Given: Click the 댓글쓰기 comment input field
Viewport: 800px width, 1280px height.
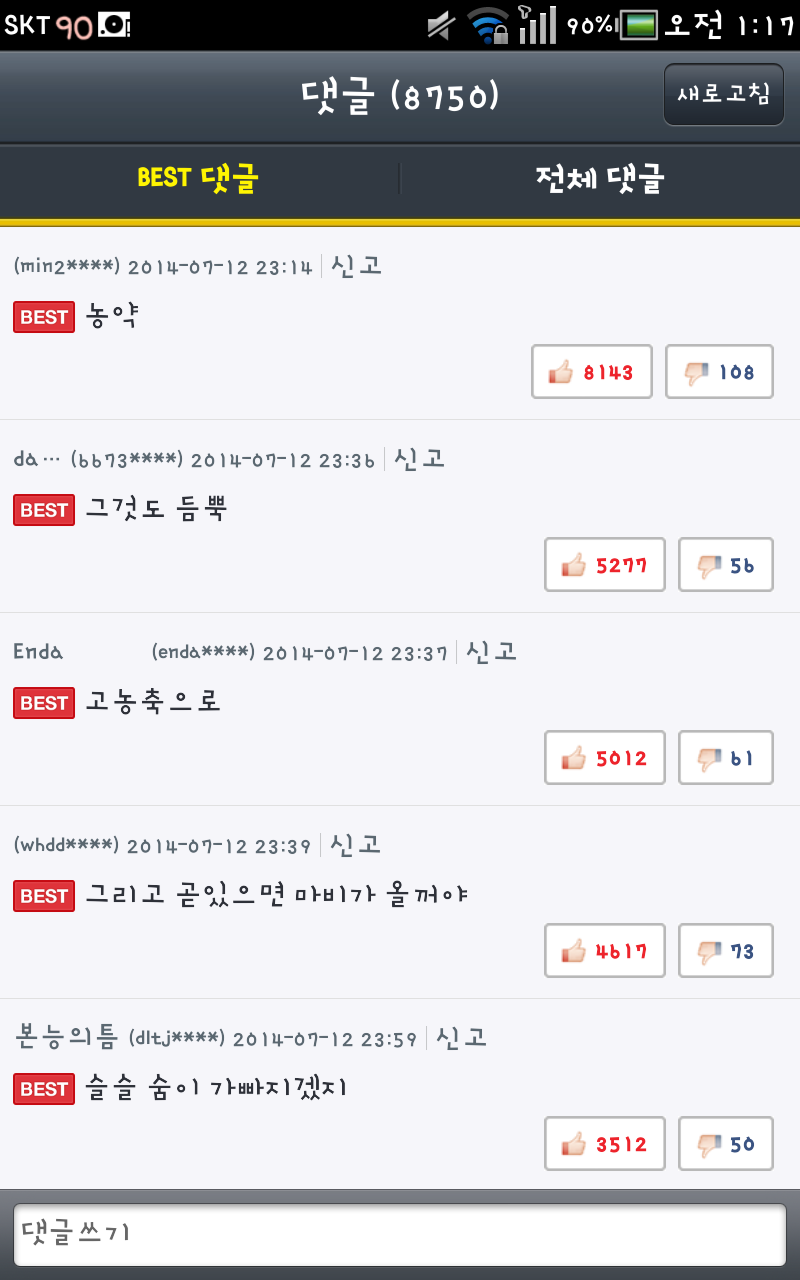Looking at the screenshot, I should tap(400, 1234).
